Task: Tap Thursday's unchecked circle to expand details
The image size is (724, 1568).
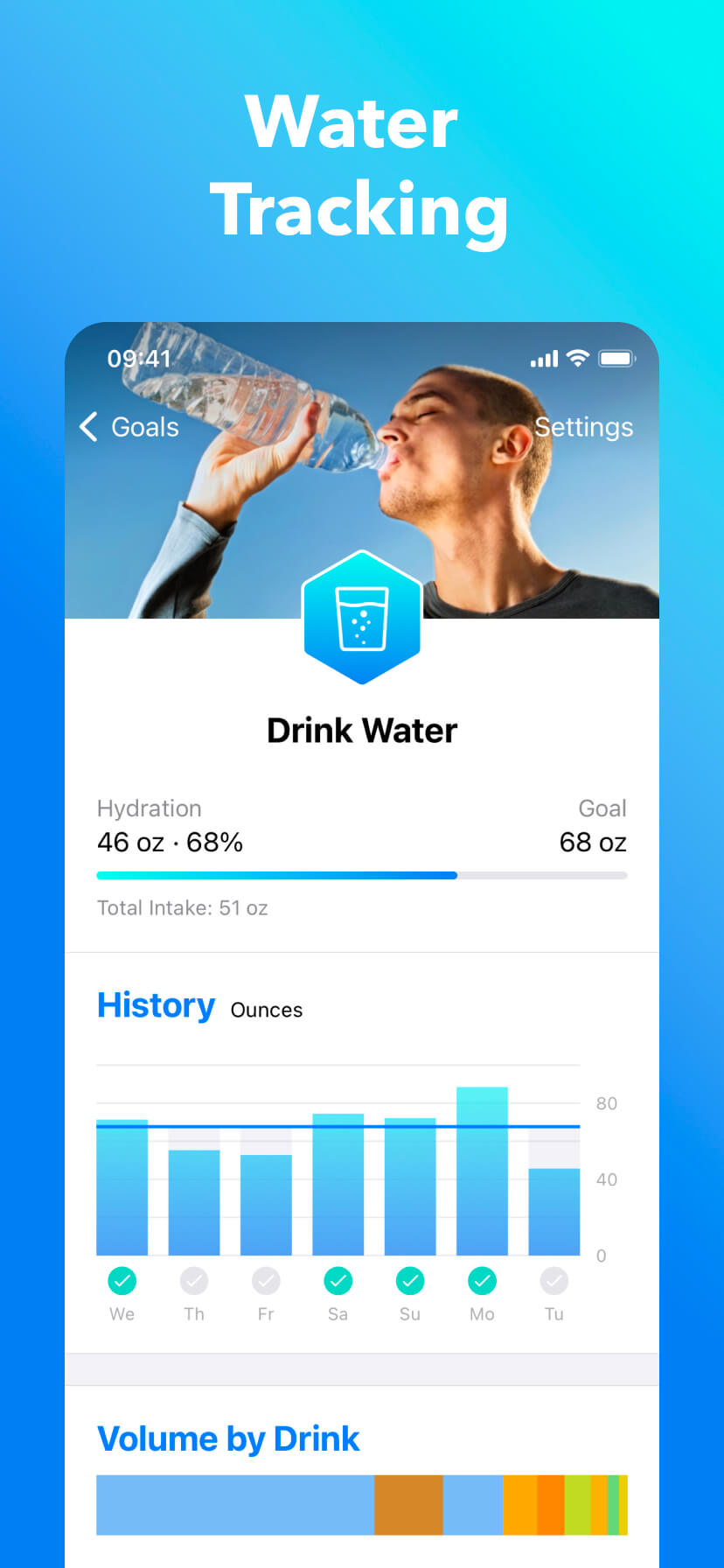Action: tap(193, 1280)
